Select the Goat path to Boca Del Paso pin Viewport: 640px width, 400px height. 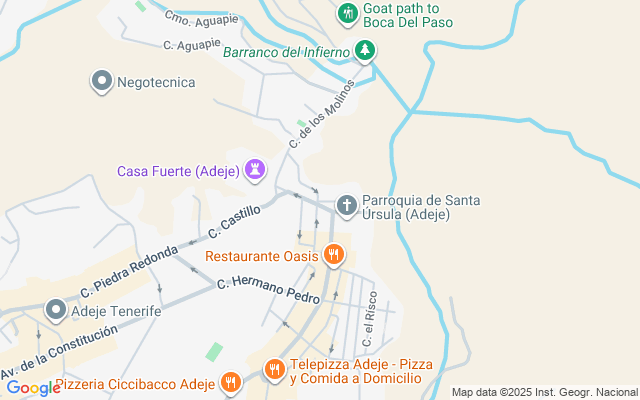(x=347, y=14)
